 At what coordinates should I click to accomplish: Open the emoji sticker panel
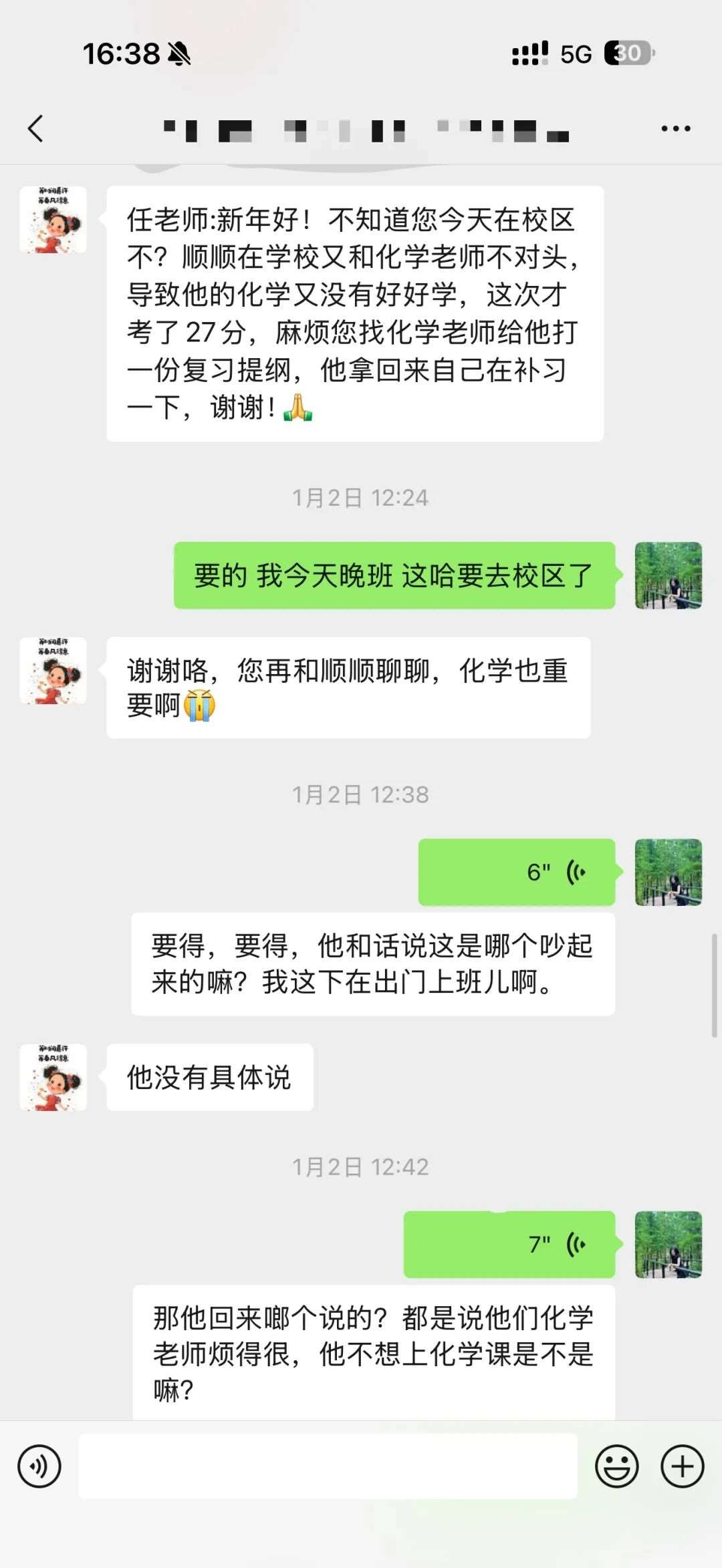(x=616, y=1466)
